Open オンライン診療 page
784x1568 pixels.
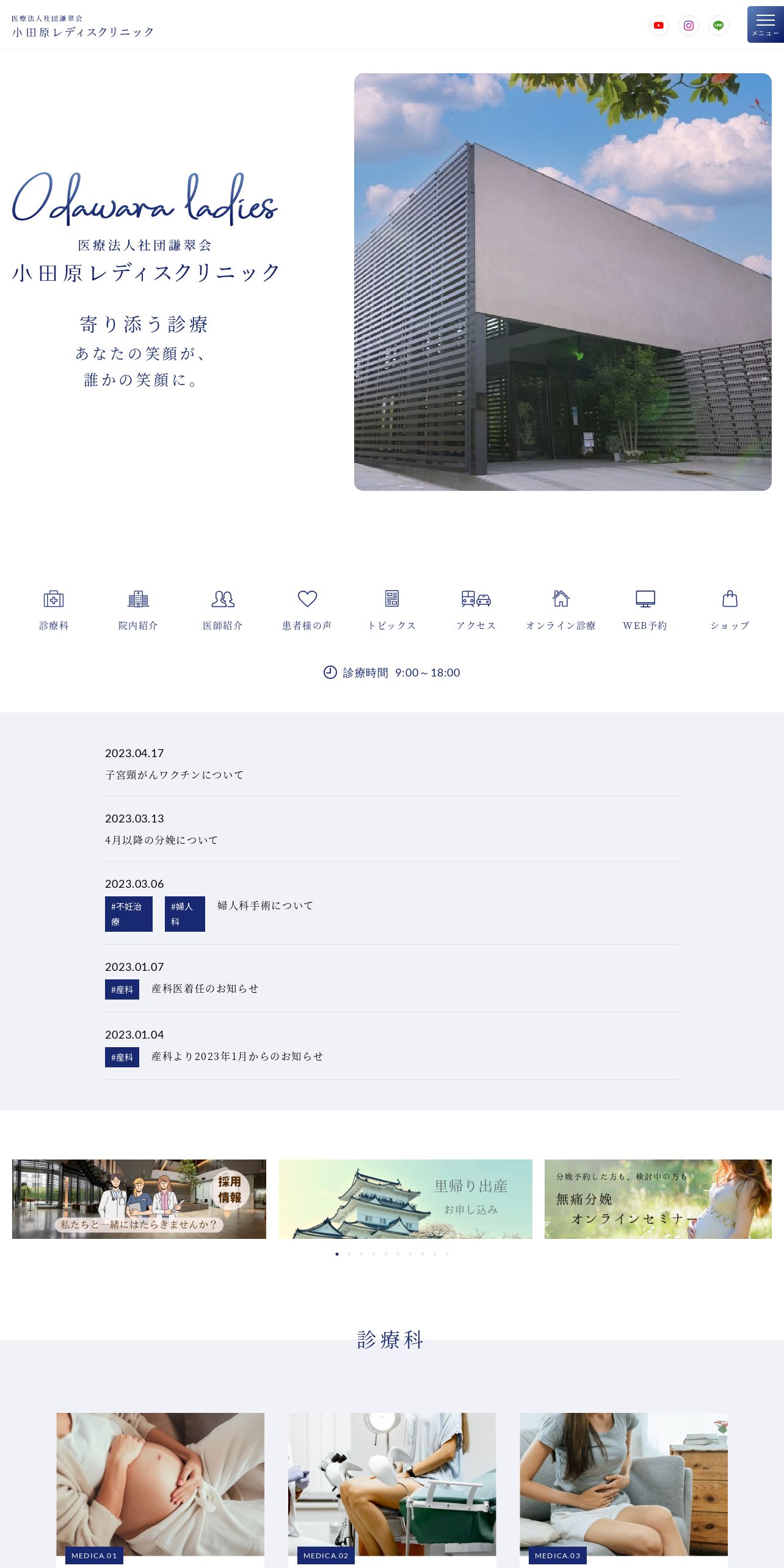561,609
